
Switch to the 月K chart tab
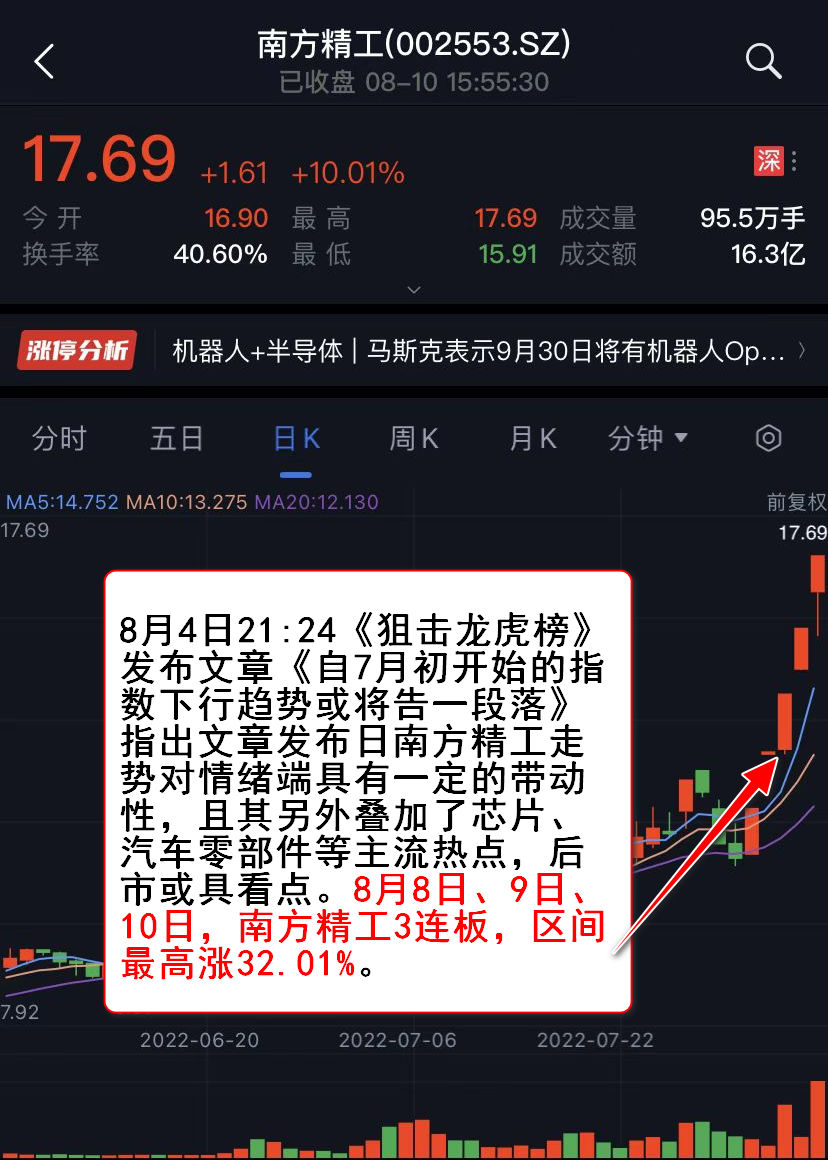[x=533, y=438]
